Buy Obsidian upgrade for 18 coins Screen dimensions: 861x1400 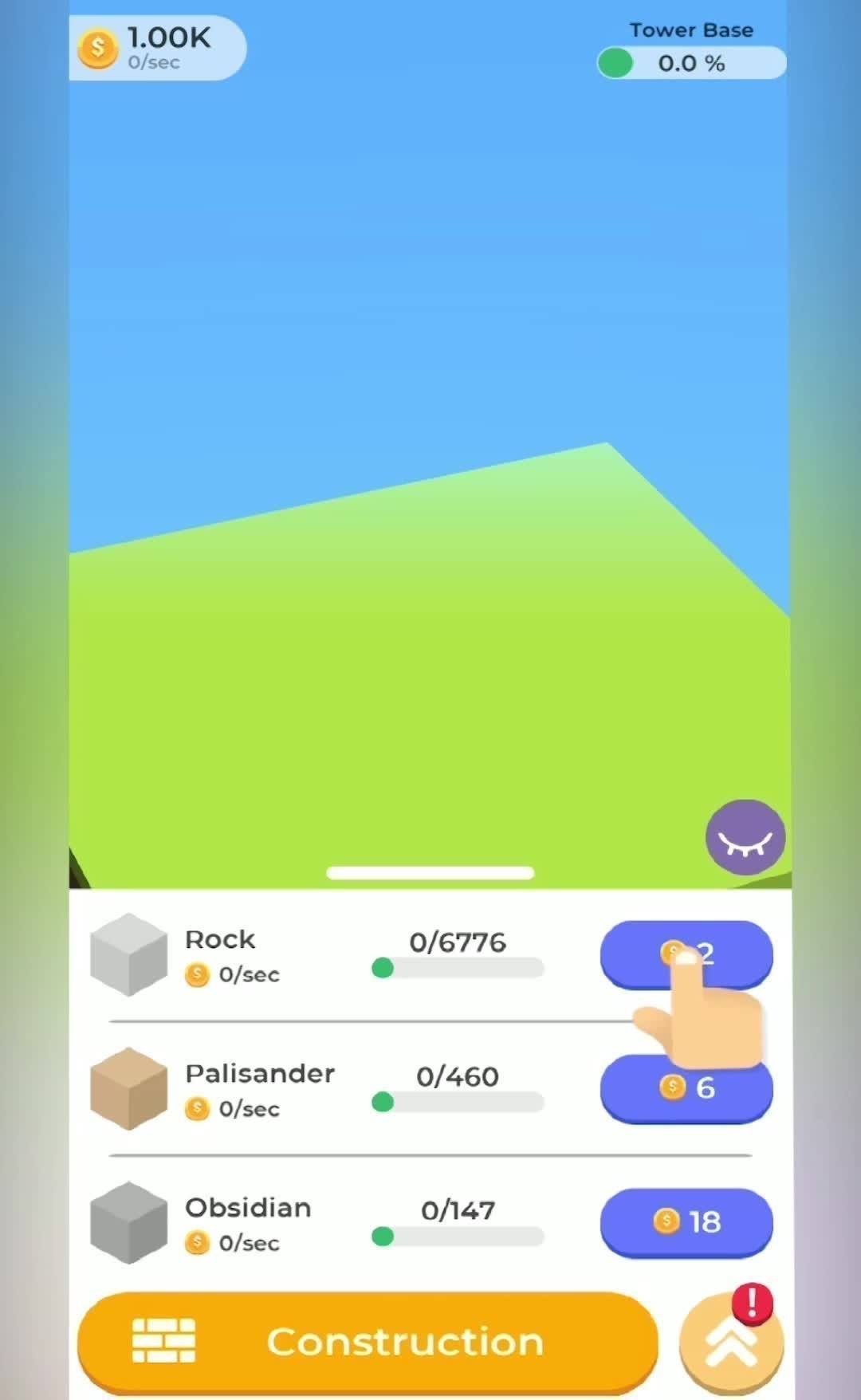(686, 1221)
